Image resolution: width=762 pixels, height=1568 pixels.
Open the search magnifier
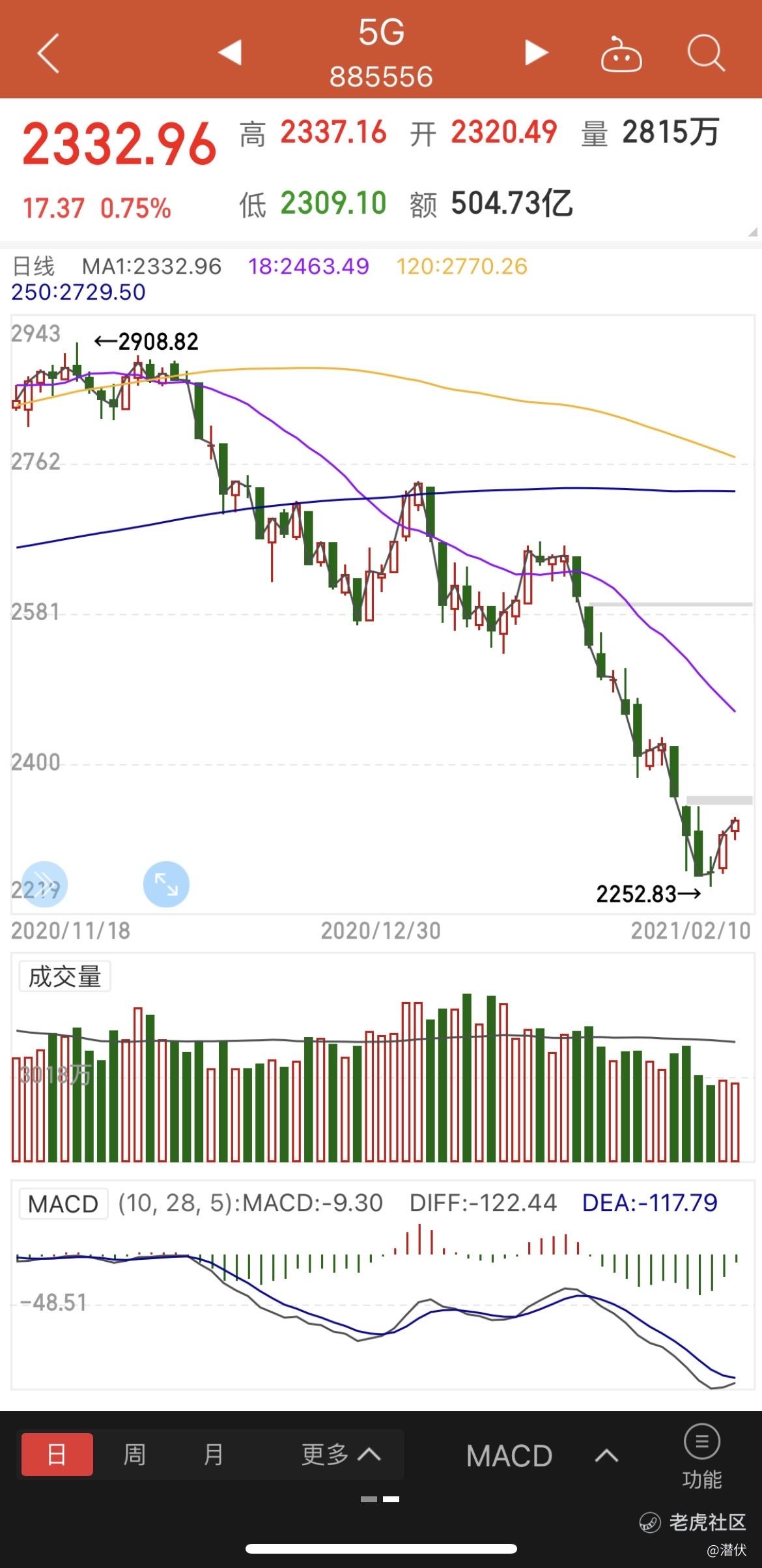pos(706,53)
